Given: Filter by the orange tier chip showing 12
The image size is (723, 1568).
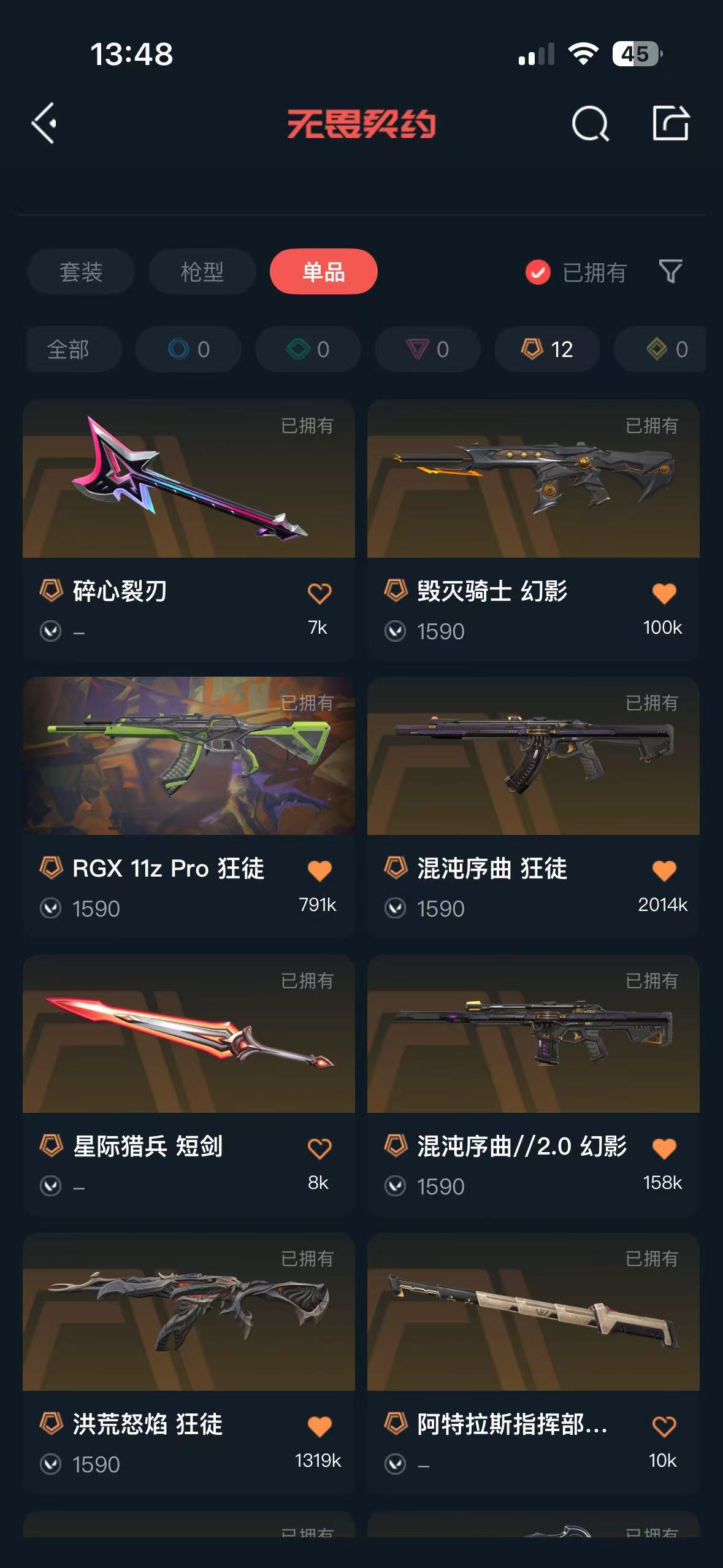Looking at the screenshot, I should click(547, 349).
